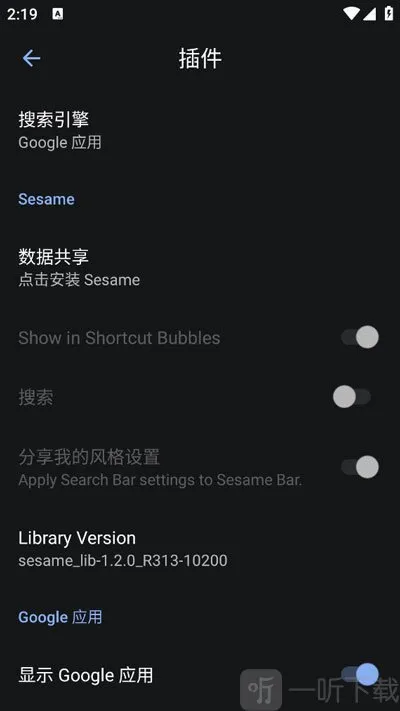Image resolution: width=400 pixels, height=711 pixels.
Task: Open the 搜索引擎 setting
Action: coord(200,130)
